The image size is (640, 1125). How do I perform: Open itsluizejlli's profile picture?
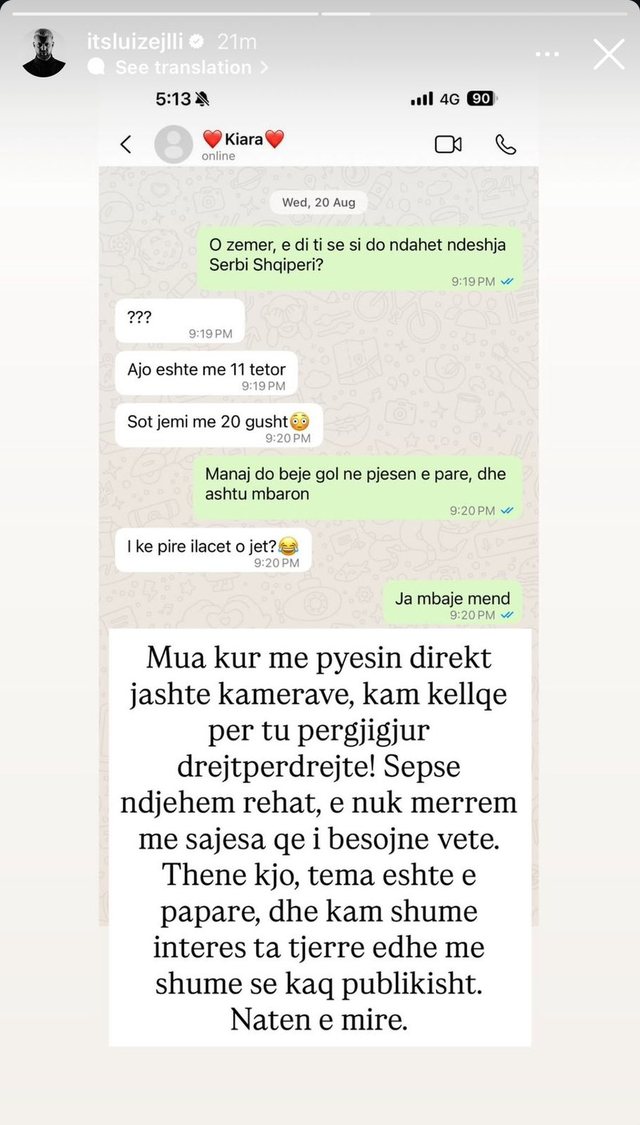tap(44, 53)
